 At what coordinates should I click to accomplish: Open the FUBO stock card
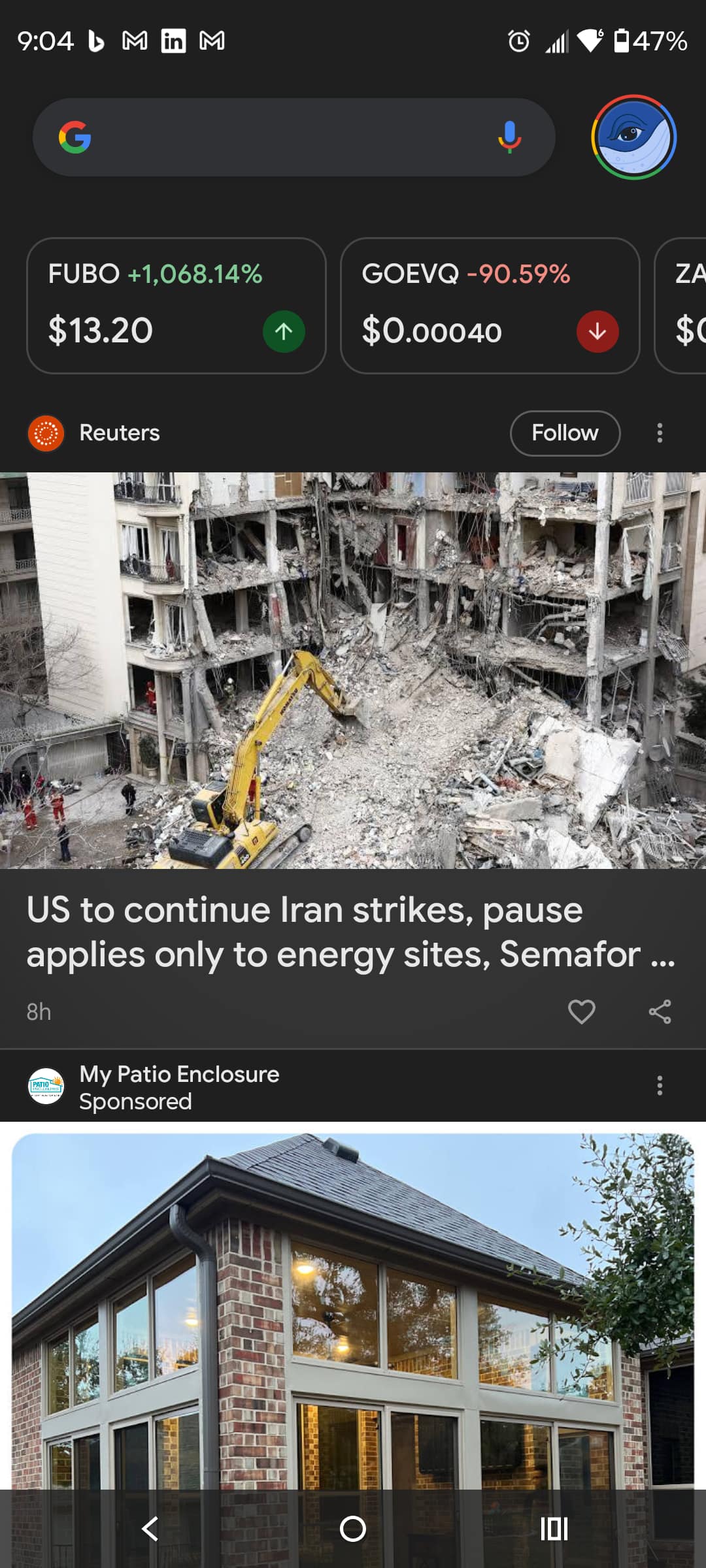(x=176, y=305)
